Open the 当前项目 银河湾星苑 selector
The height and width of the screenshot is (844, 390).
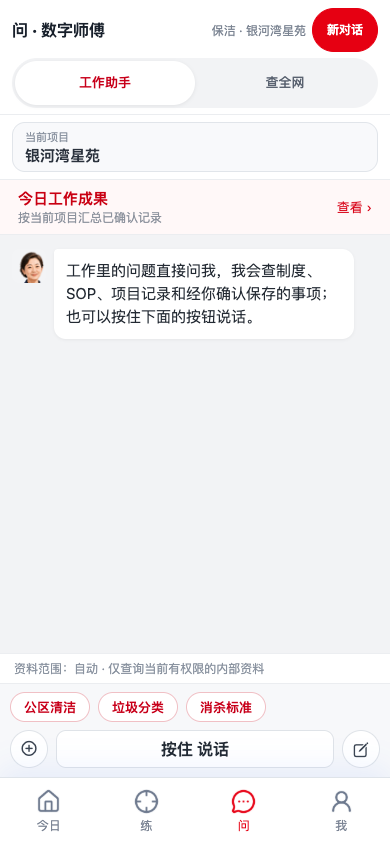[x=195, y=147]
